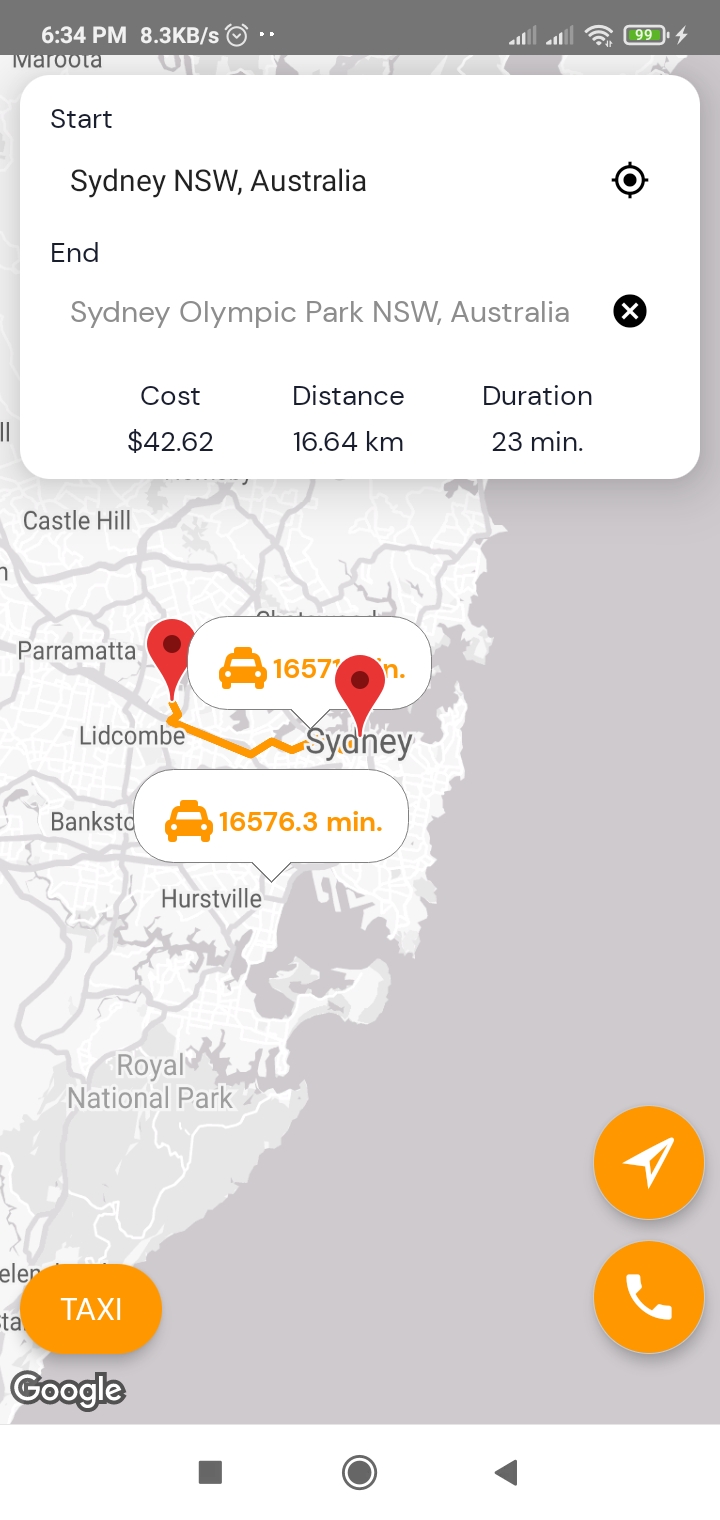Select the Start field showing Sydney NSW, Australia
This screenshot has width=720, height=1520.
pyautogui.click(x=218, y=181)
